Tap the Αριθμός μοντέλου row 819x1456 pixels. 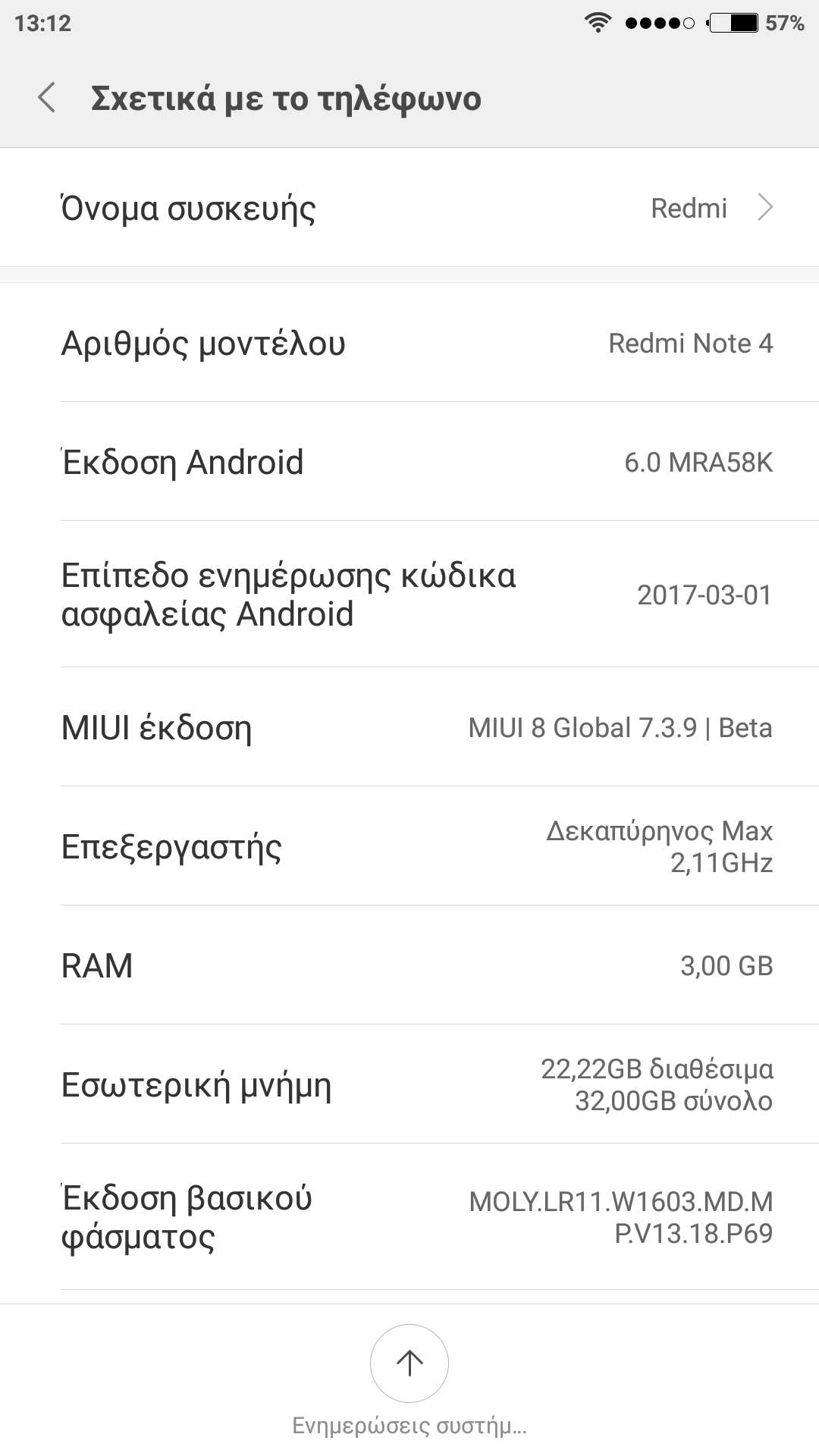(409, 343)
